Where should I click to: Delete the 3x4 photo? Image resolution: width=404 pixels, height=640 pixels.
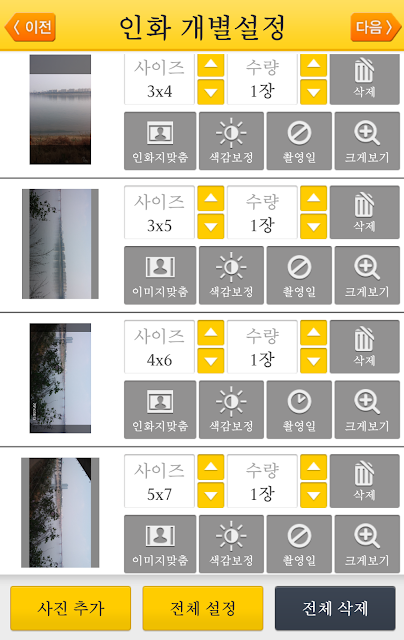point(364,79)
